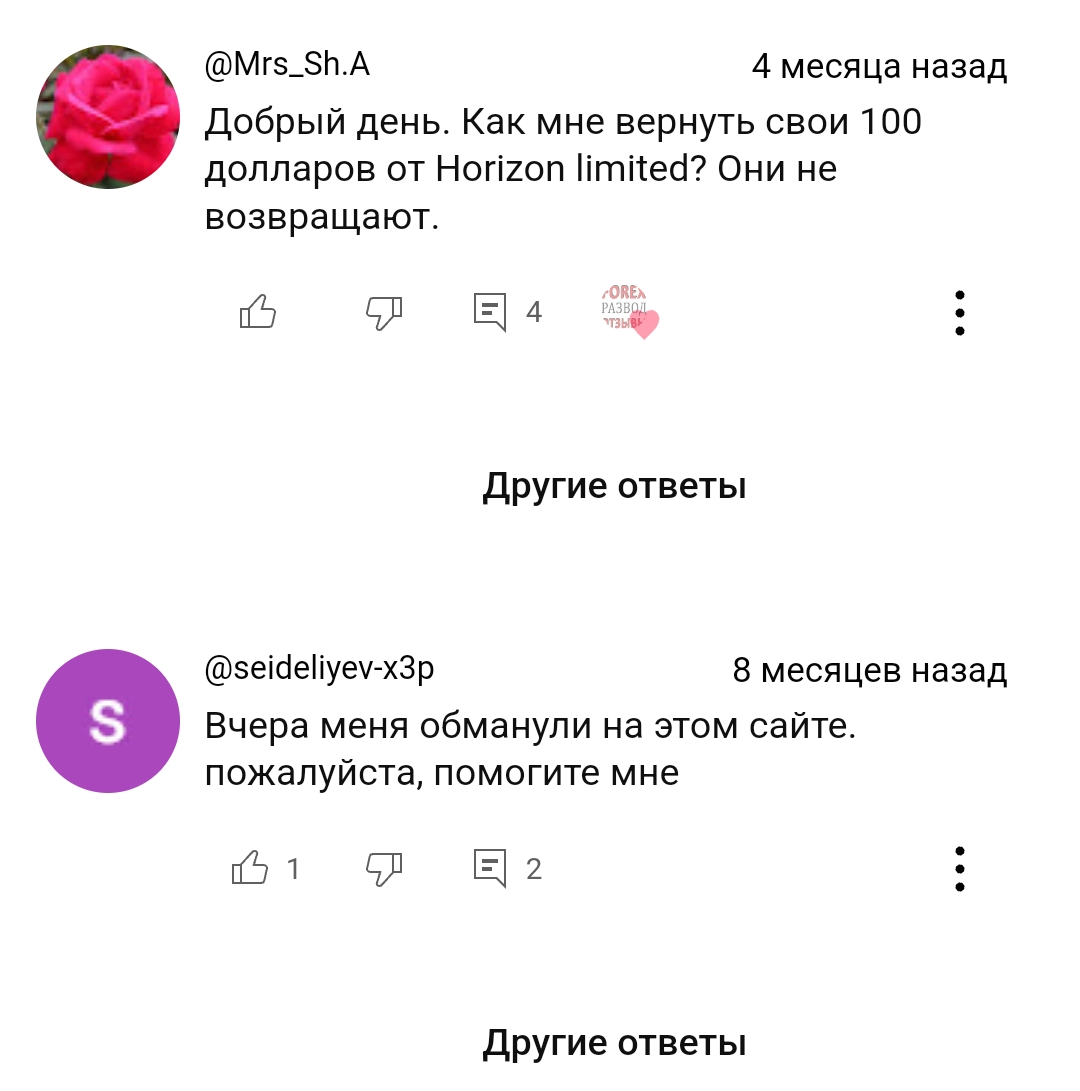Show other replies under @Mrs_Sh.A's comment
Screen dimensions: 1080x1091
click(x=614, y=486)
